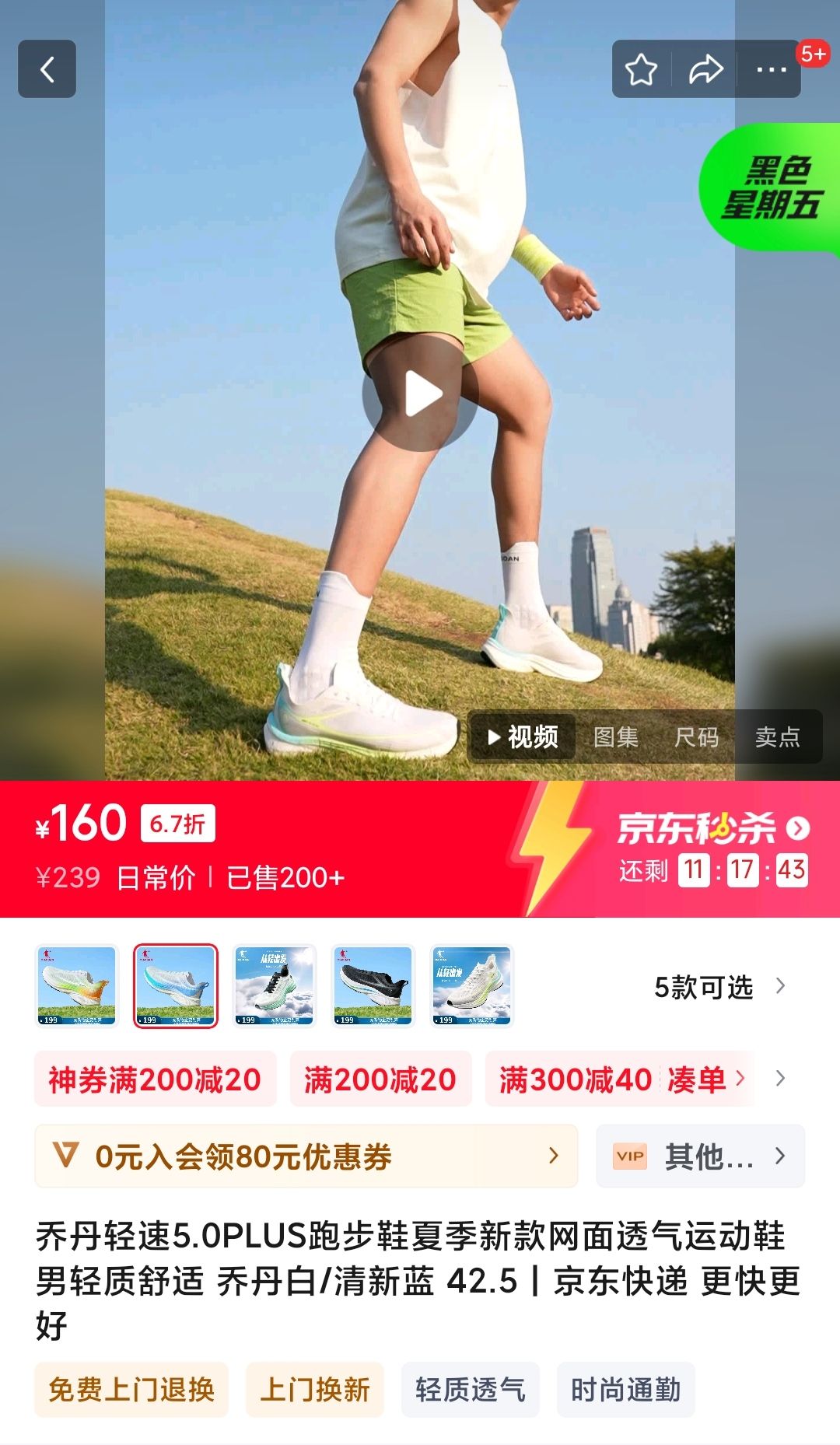Screen dimensions: 840x1445
Task: Select the black shoe variant
Action: click(x=373, y=985)
